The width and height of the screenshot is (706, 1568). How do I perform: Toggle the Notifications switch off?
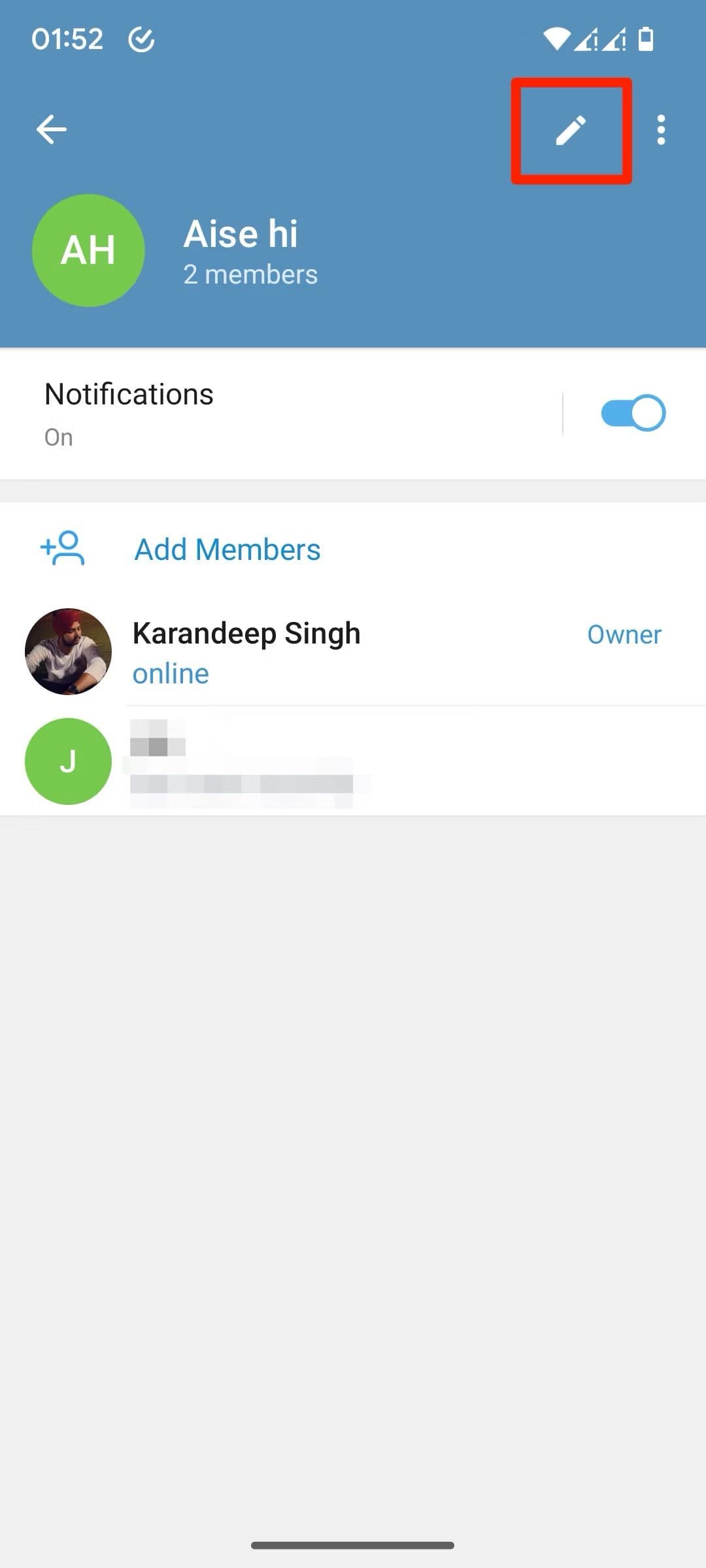coord(633,413)
